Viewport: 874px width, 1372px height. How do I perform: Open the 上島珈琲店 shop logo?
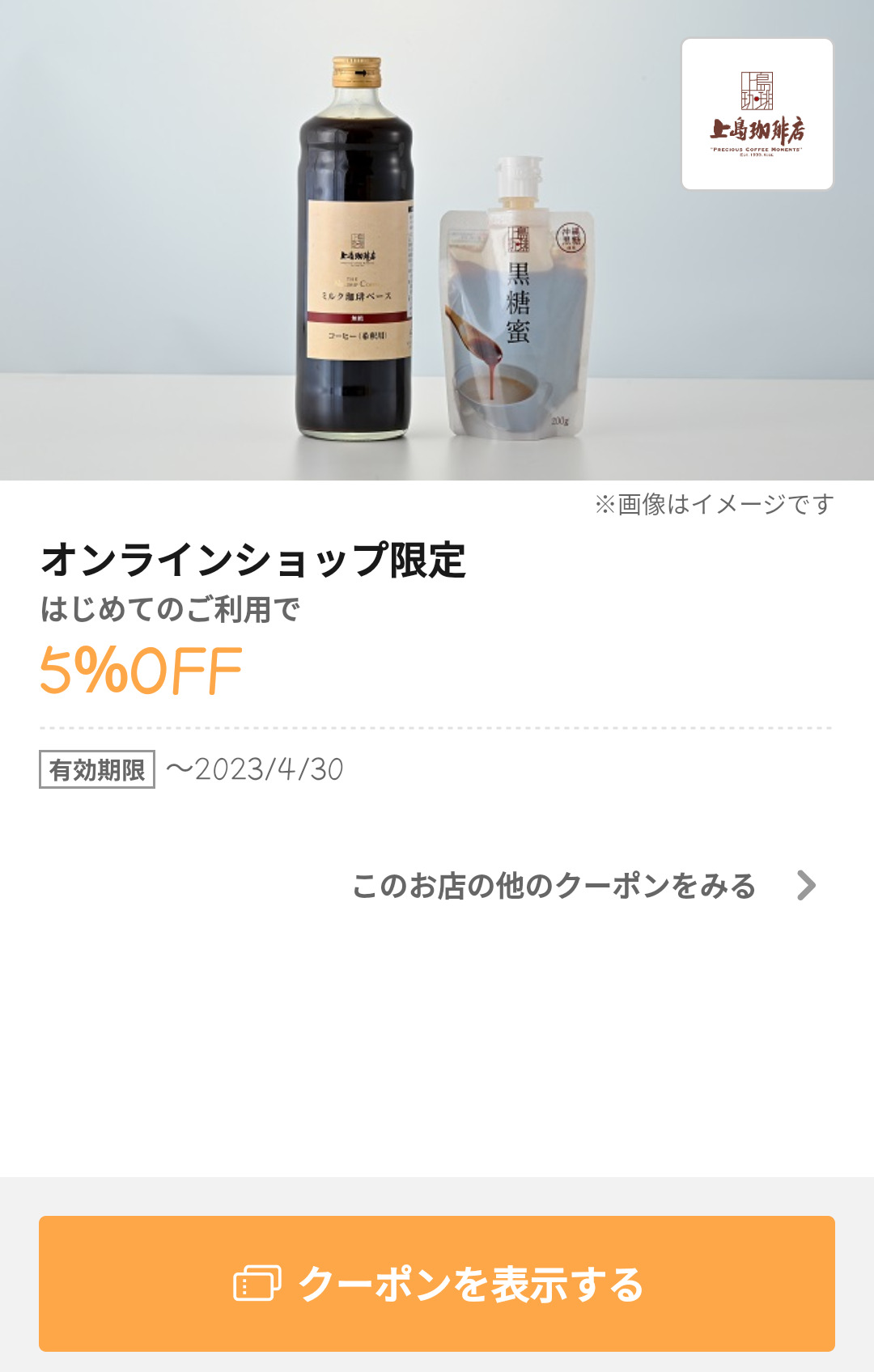(x=757, y=114)
